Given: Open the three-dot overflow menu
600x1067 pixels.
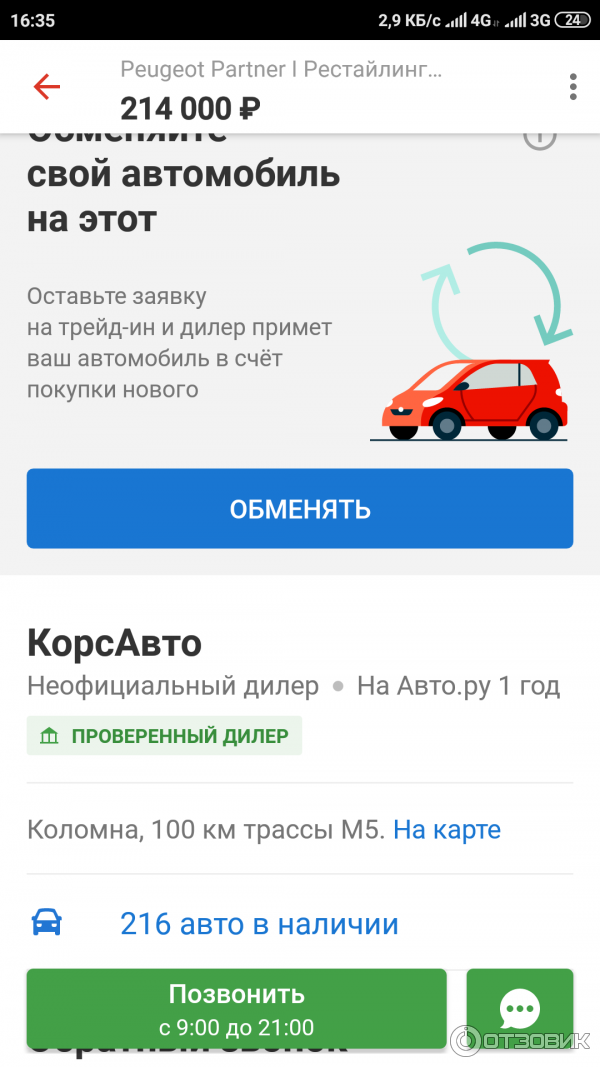Looking at the screenshot, I should 573,87.
